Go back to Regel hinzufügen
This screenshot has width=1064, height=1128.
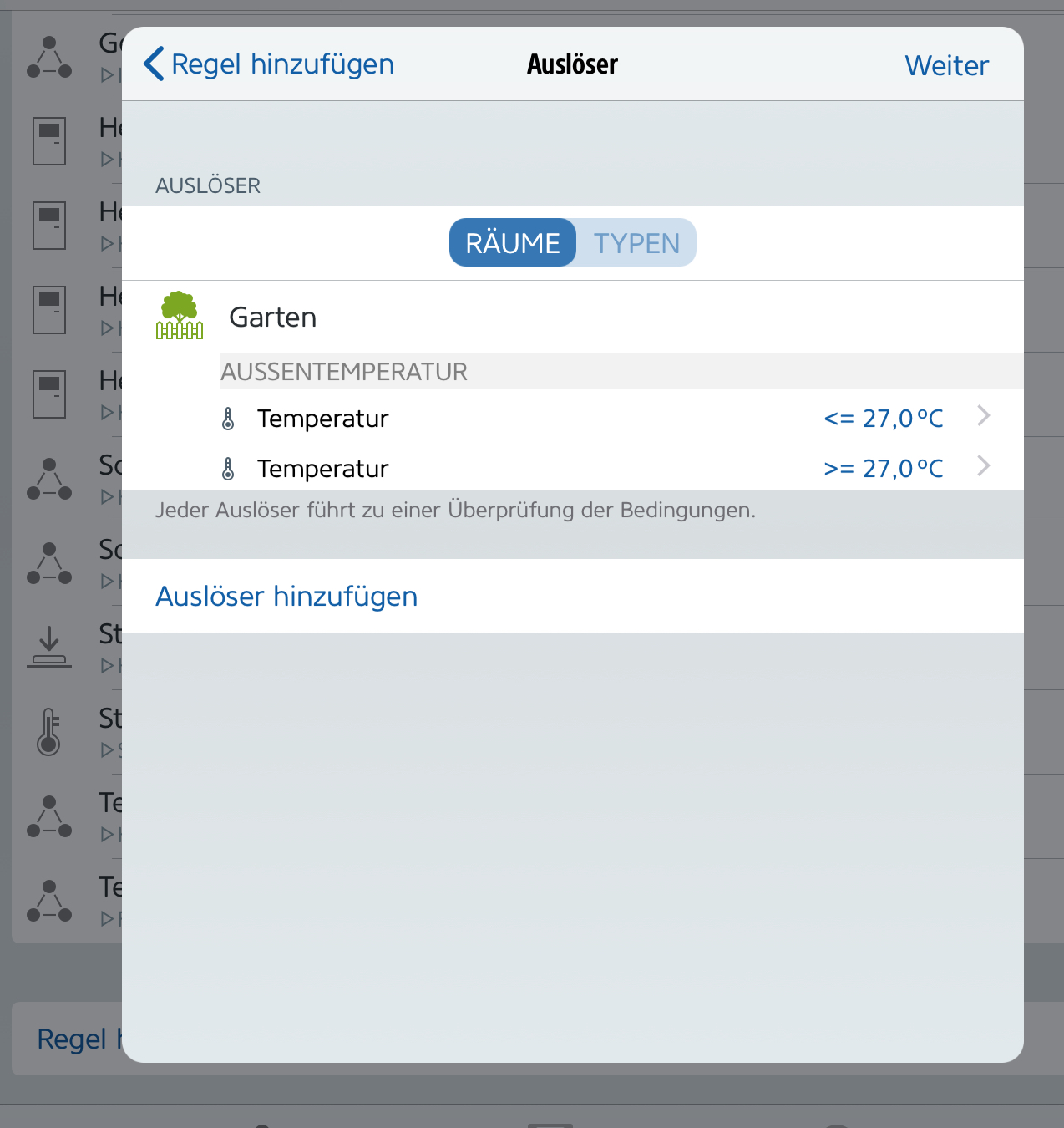pyautogui.click(x=269, y=64)
